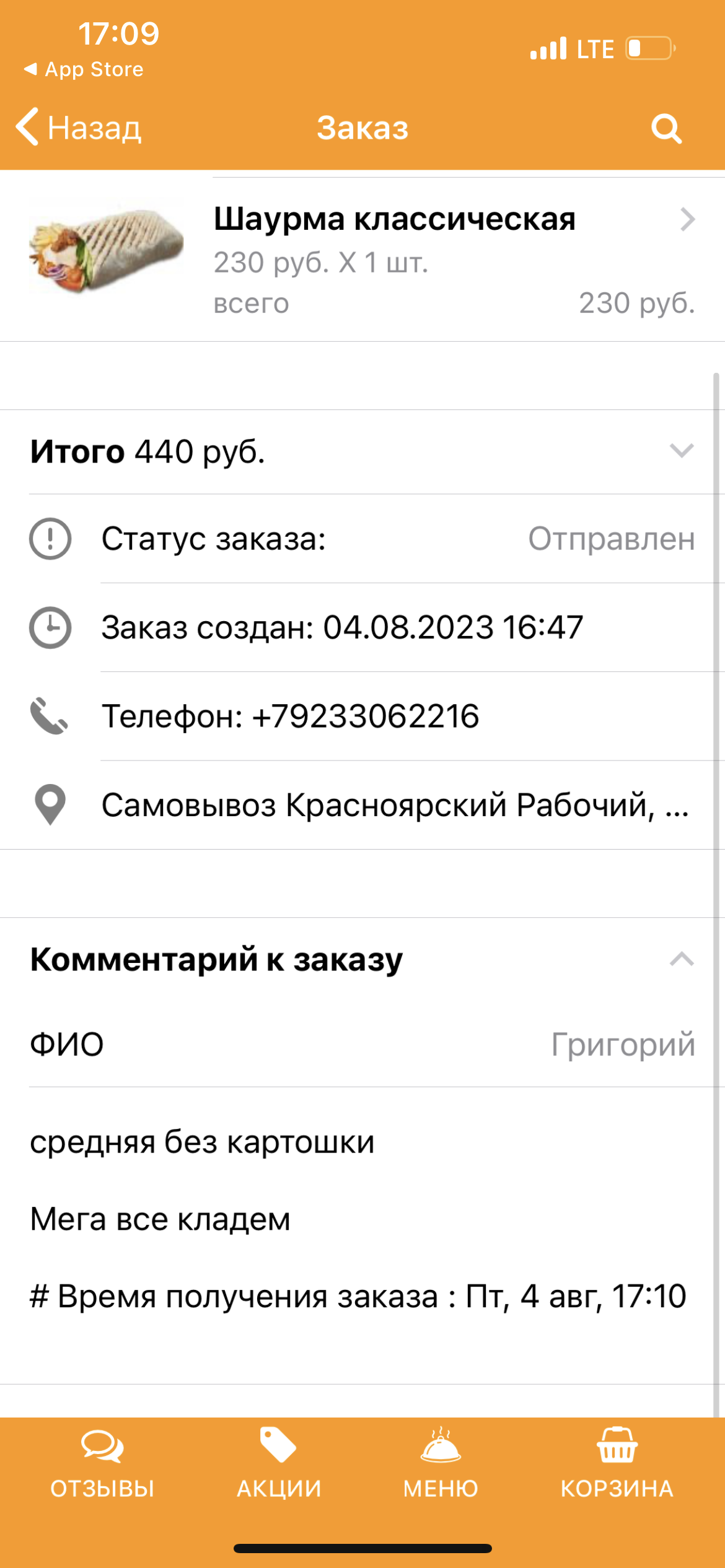
Task: Expand the Итого 440 руб. section
Action: point(362,451)
